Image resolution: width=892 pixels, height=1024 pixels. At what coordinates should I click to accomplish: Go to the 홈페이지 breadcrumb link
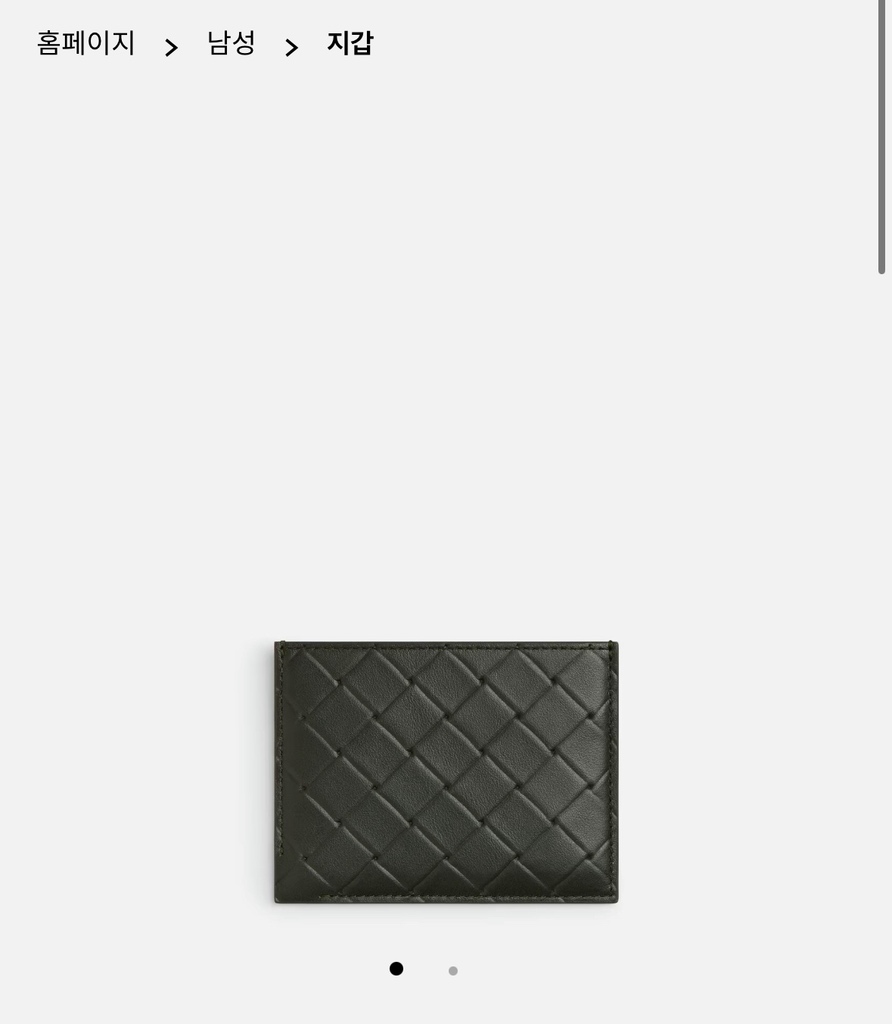click(x=86, y=43)
